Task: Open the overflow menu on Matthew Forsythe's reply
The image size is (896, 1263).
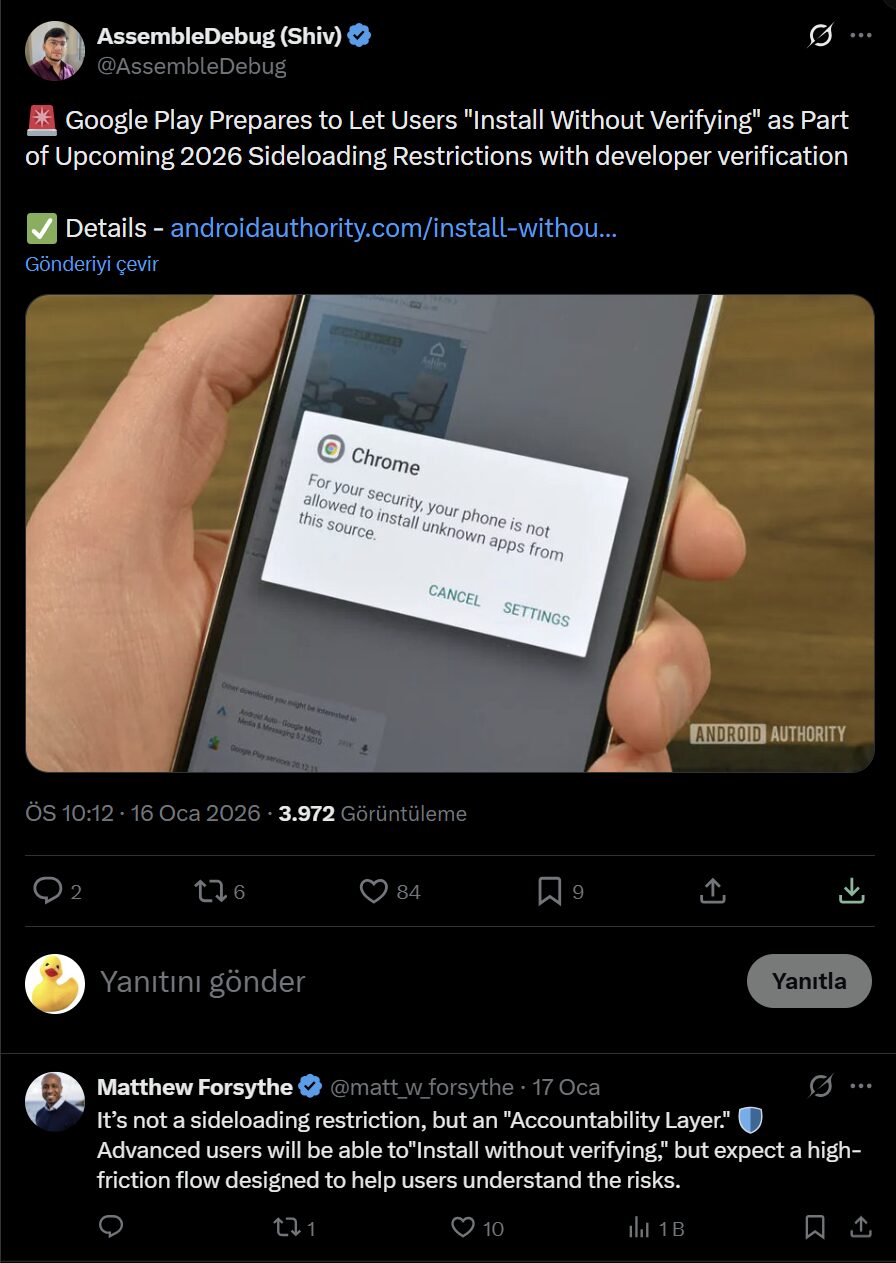Action: [x=860, y=1087]
